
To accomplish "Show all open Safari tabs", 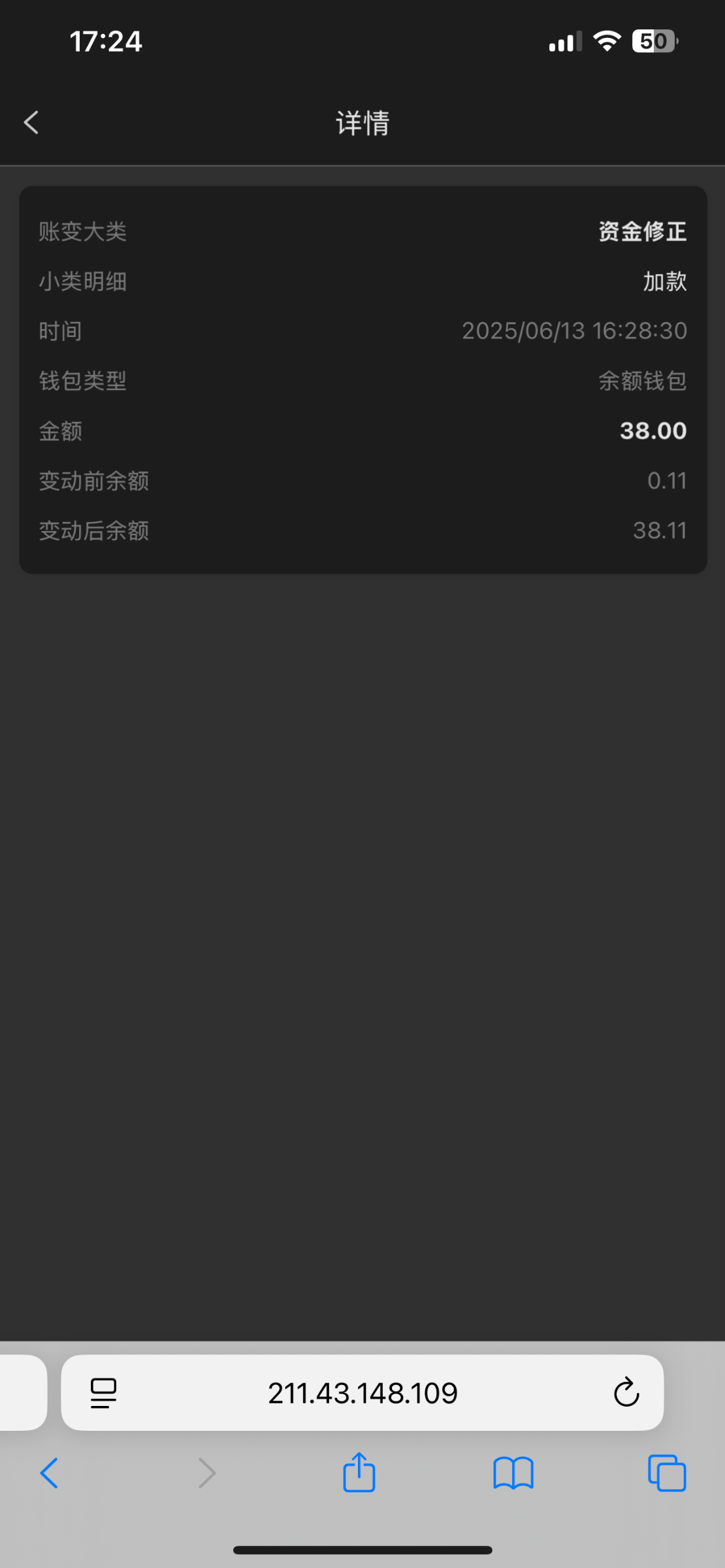I will pos(666,1473).
